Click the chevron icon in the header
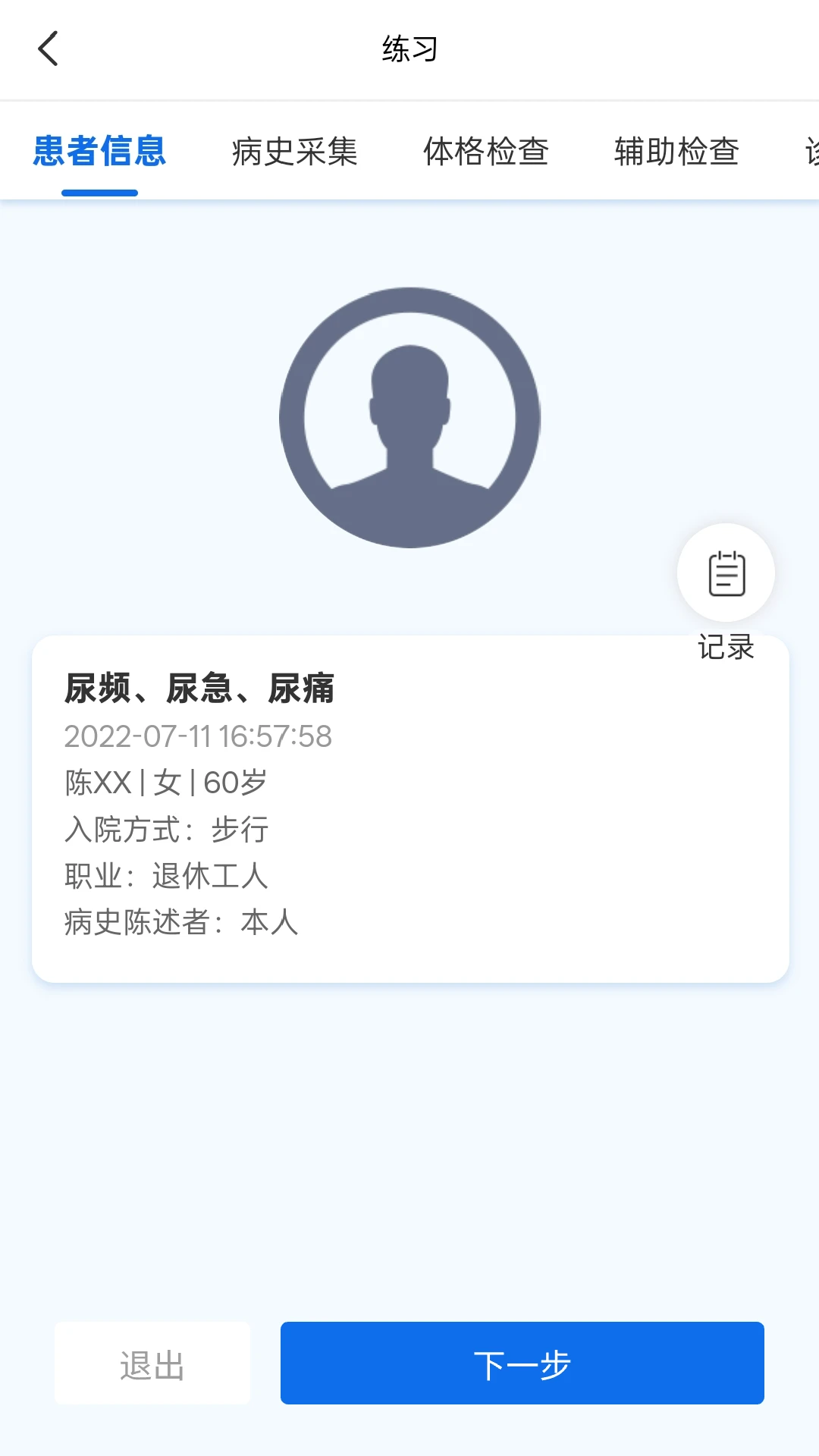 click(x=48, y=49)
